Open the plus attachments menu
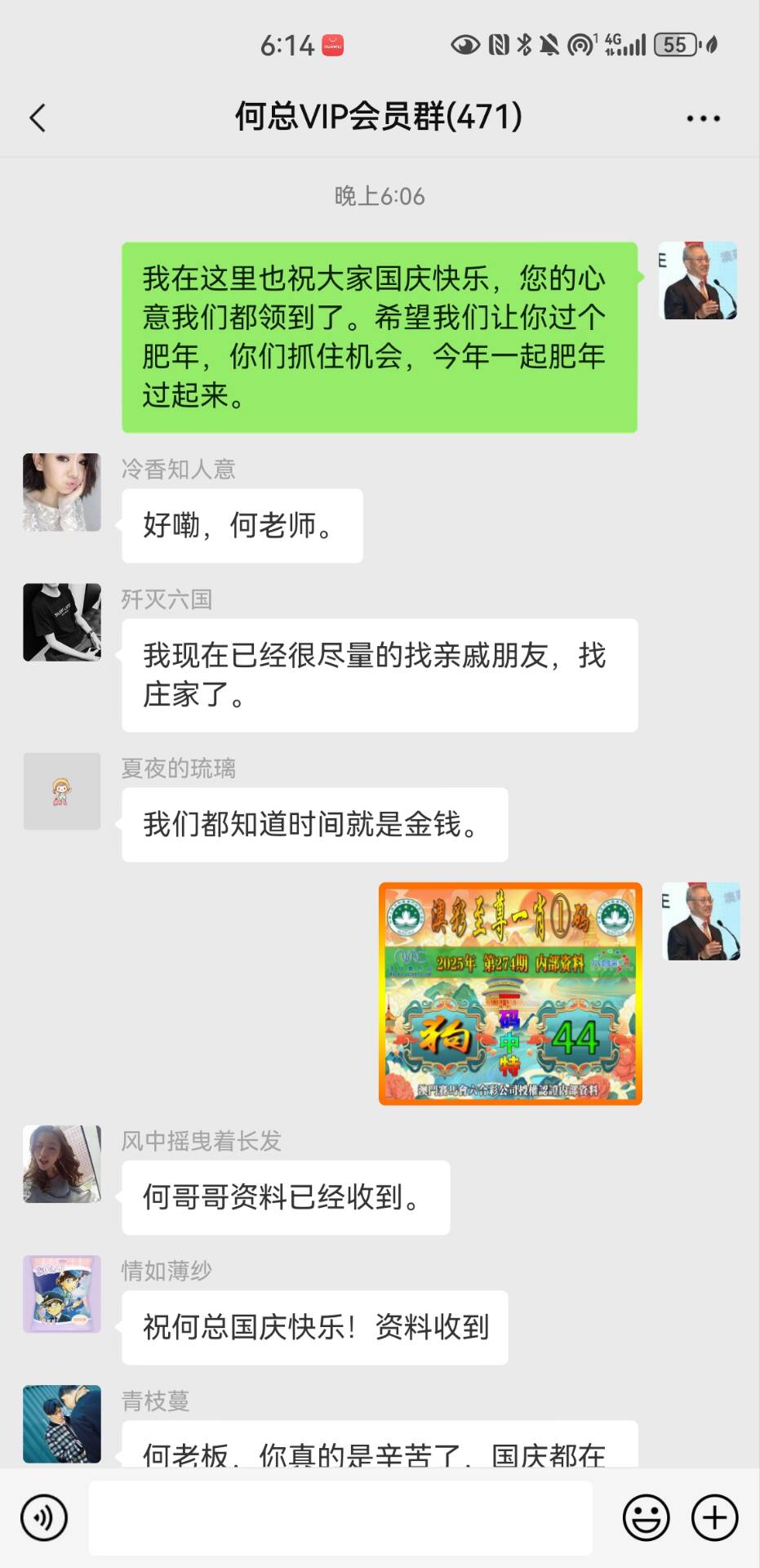 714,1517
